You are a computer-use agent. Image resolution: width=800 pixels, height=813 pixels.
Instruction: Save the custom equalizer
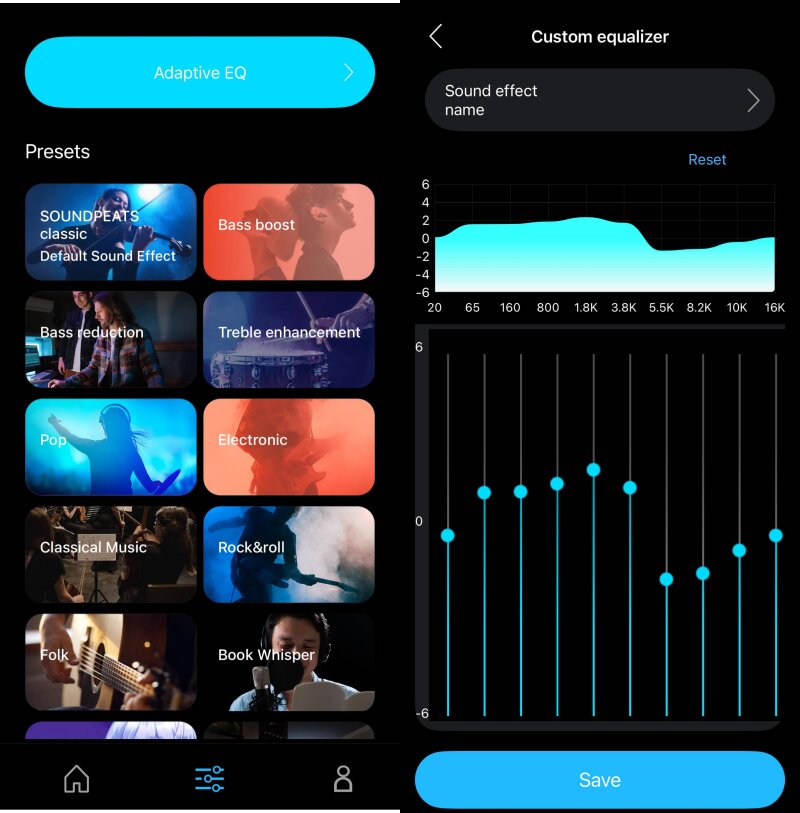(x=600, y=780)
